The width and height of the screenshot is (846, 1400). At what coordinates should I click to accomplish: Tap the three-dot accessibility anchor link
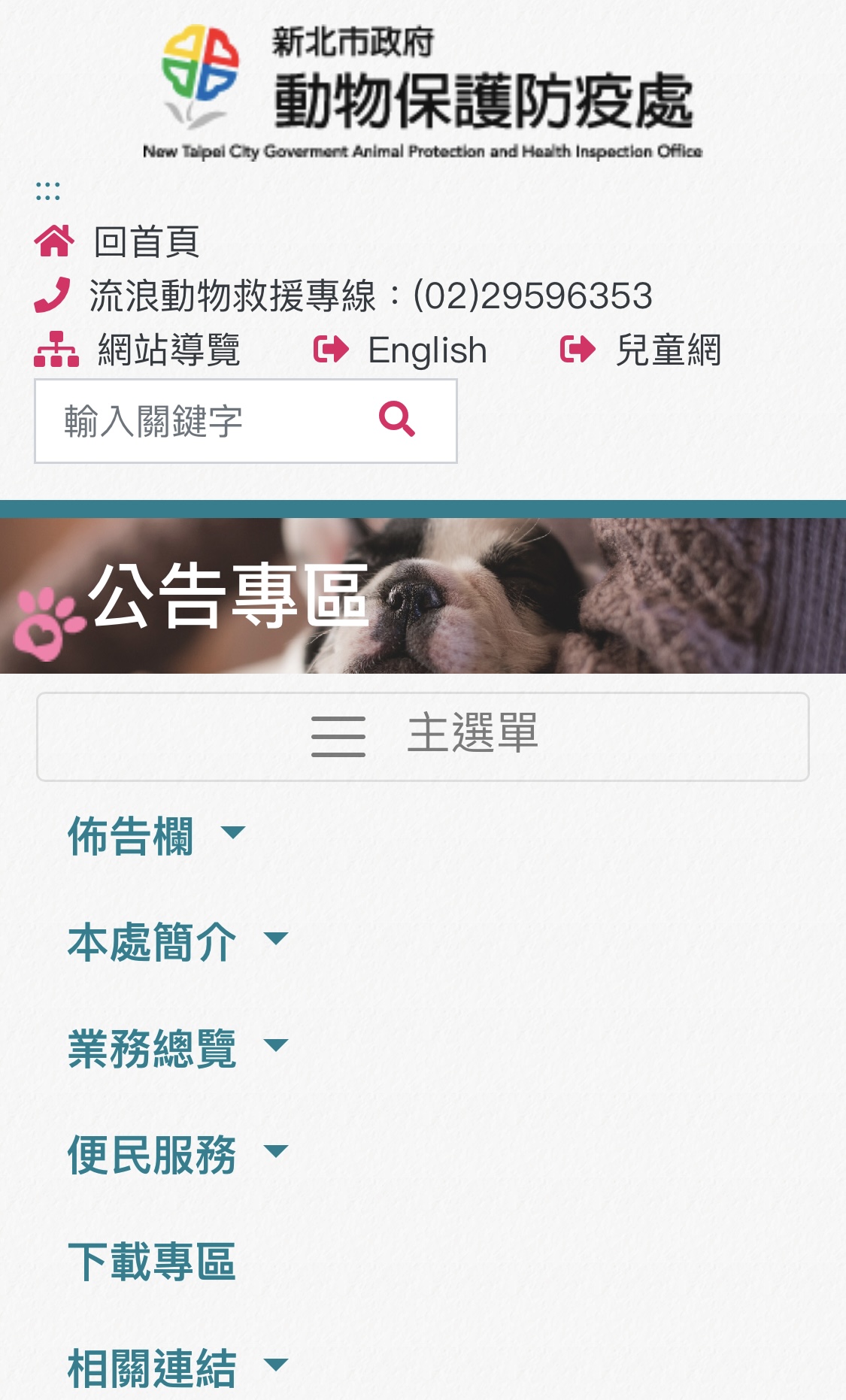47,192
